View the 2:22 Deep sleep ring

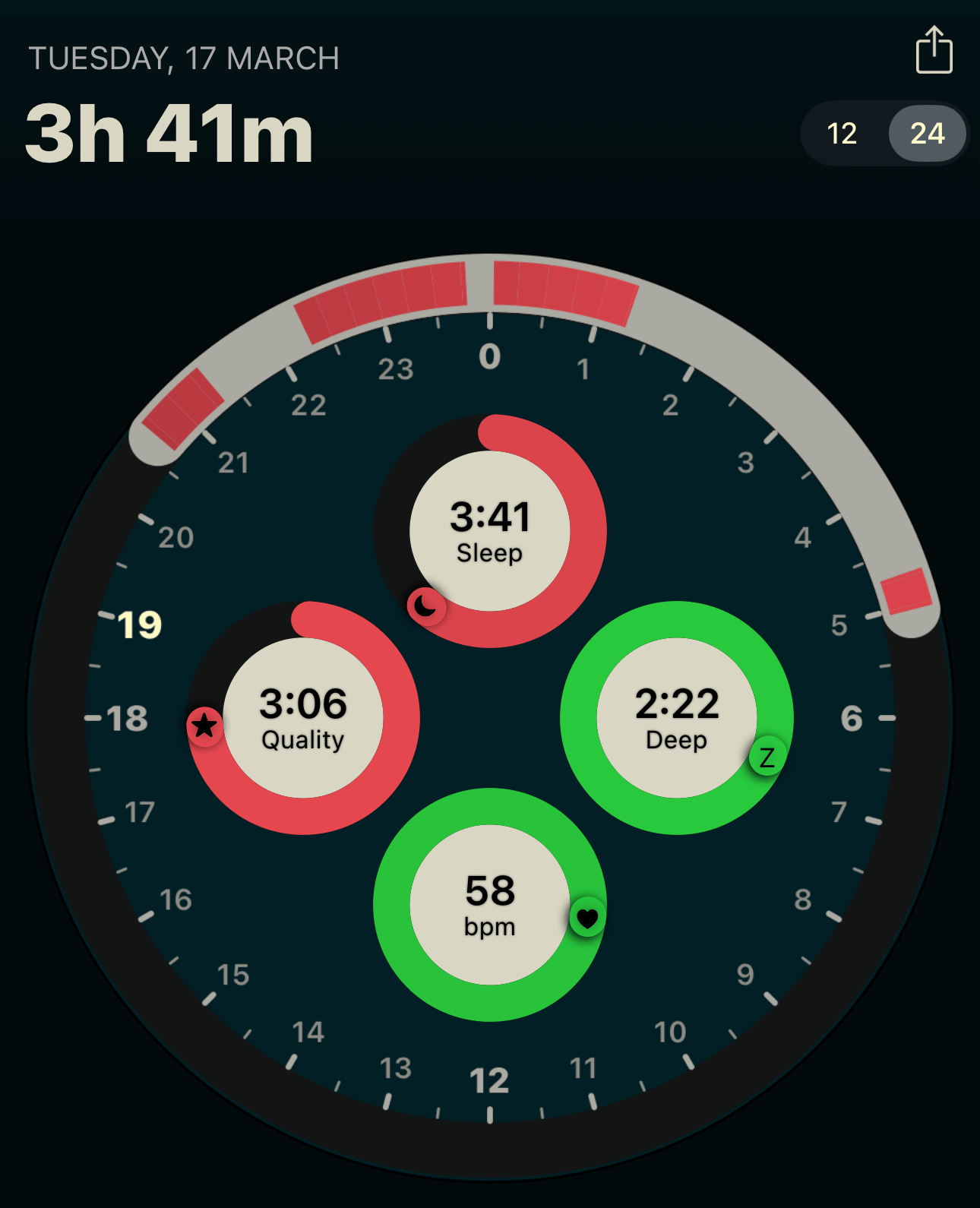(677, 718)
